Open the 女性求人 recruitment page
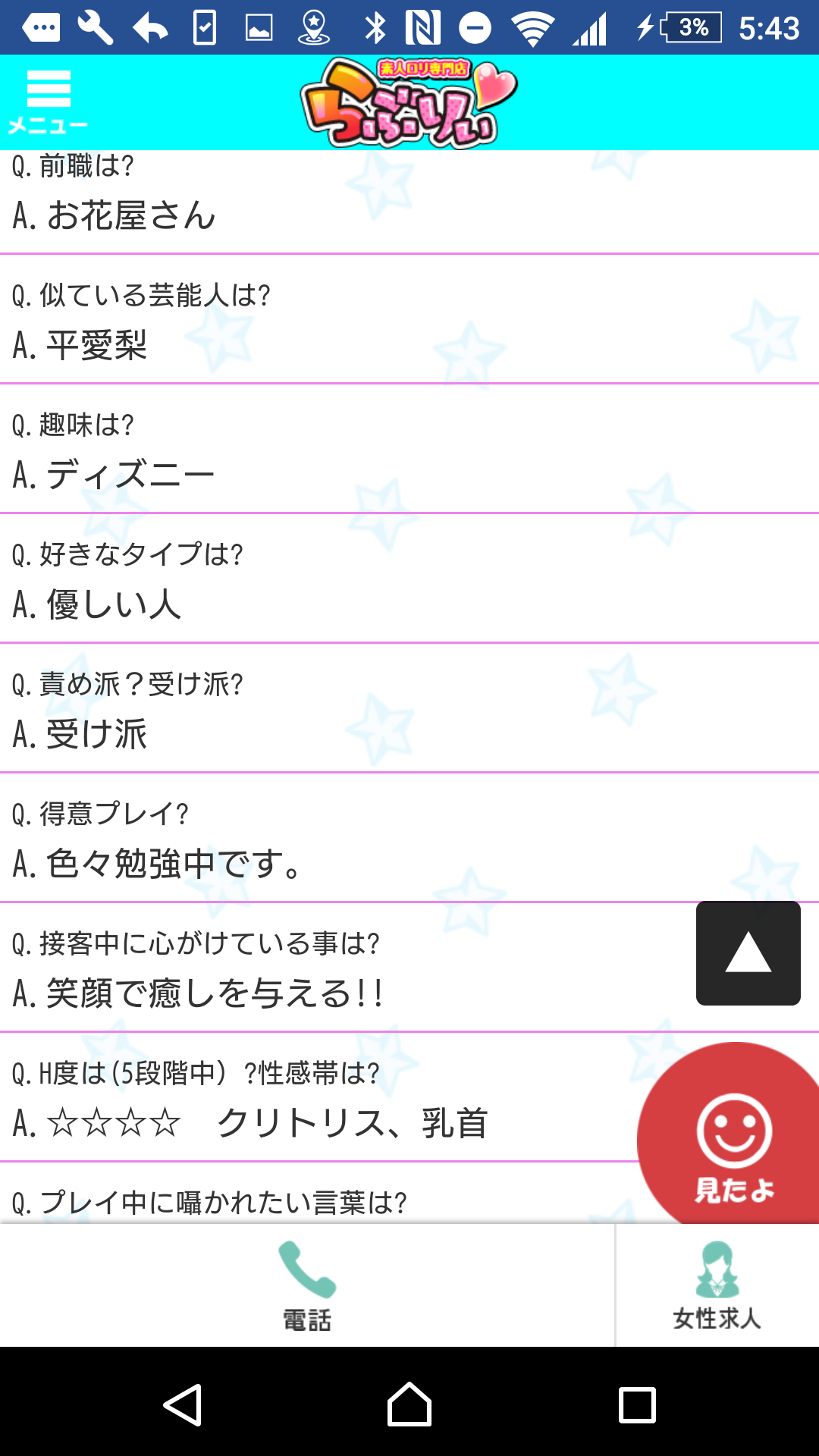The width and height of the screenshot is (819, 1456). pos(717,1286)
